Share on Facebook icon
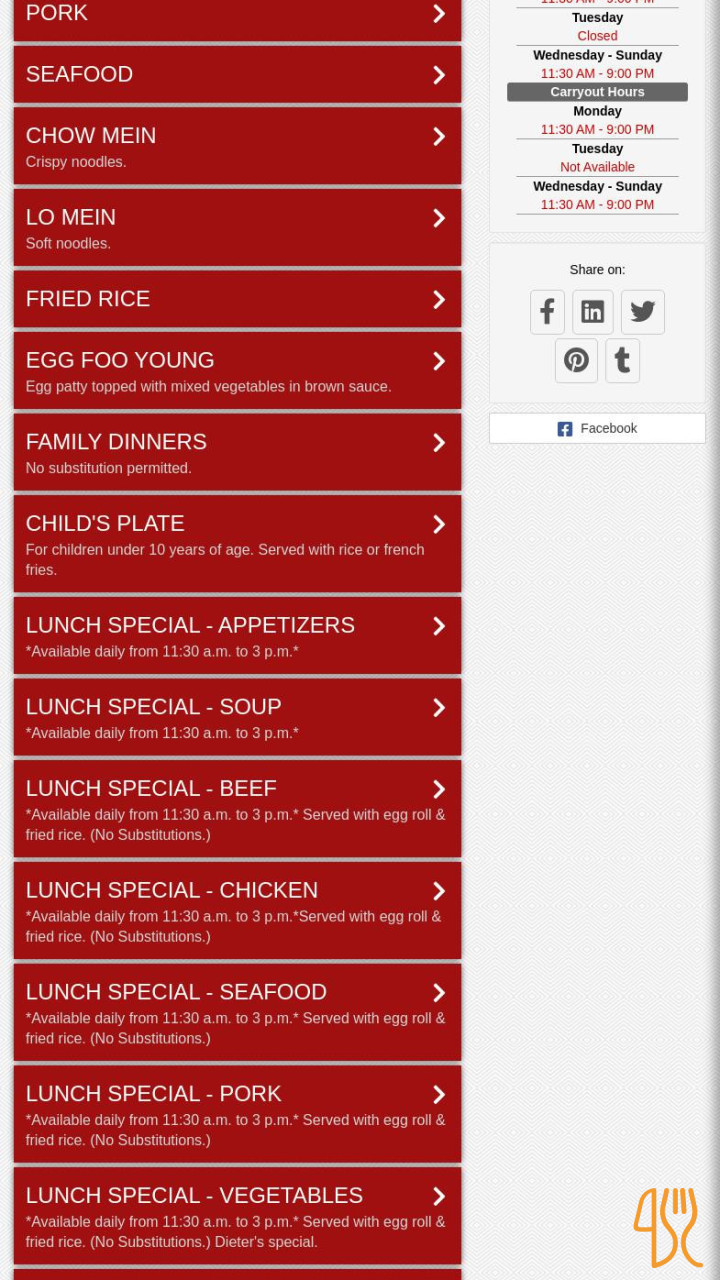Image resolution: width=720 pixels, height=1280 pixels. [x=547, y=312]
